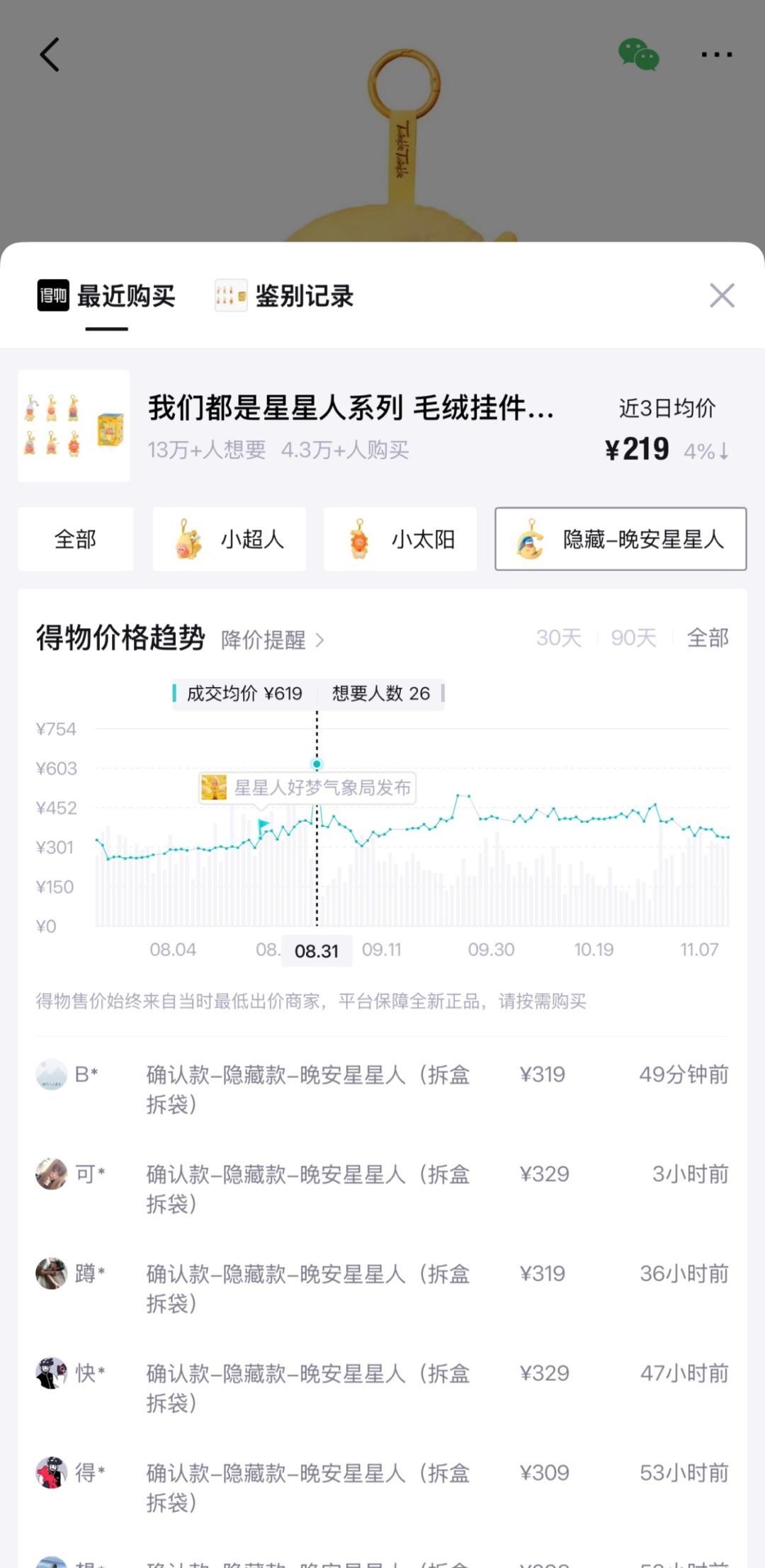Share via the WeChat icon
765x1568 pixels.
[x=638, y=55]
